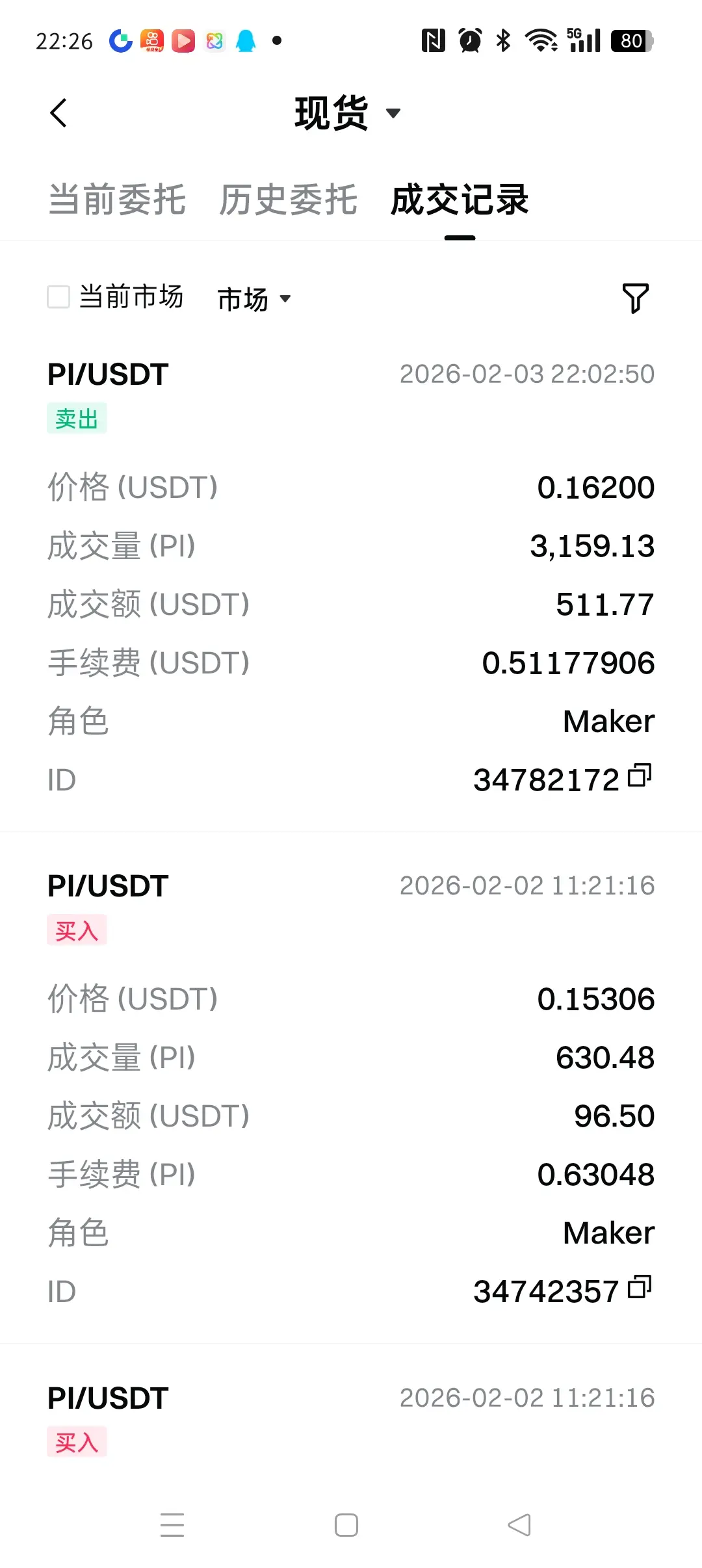This screenshot has height=1568, width=702.
Task: Copy trade ID 34742357
Action: click(640, 1288)
